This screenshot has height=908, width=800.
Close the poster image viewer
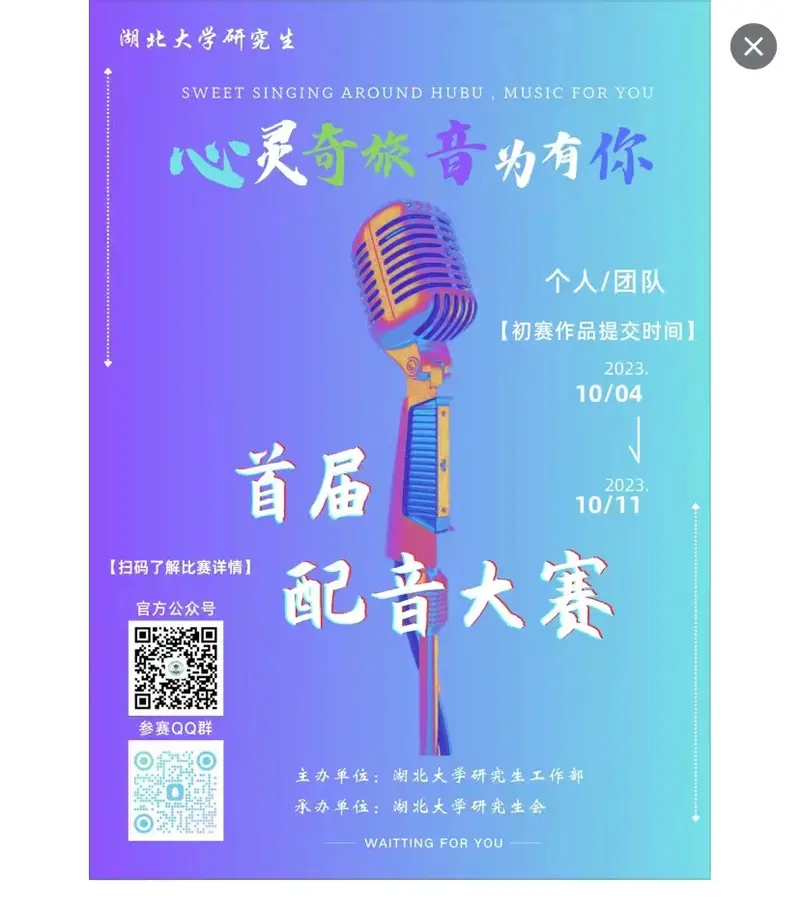753,46
